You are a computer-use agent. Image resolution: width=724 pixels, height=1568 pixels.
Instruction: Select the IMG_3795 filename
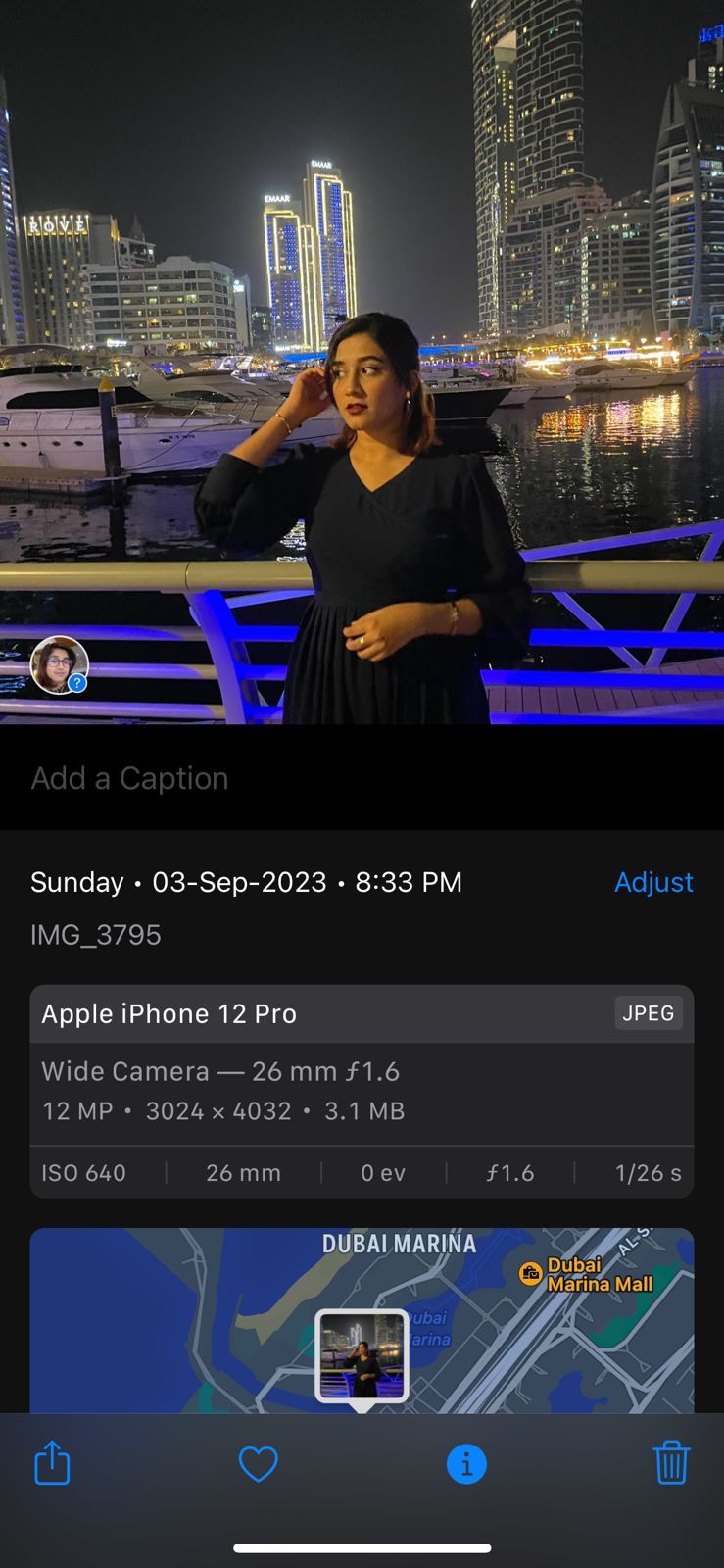(x=96, y=934)
